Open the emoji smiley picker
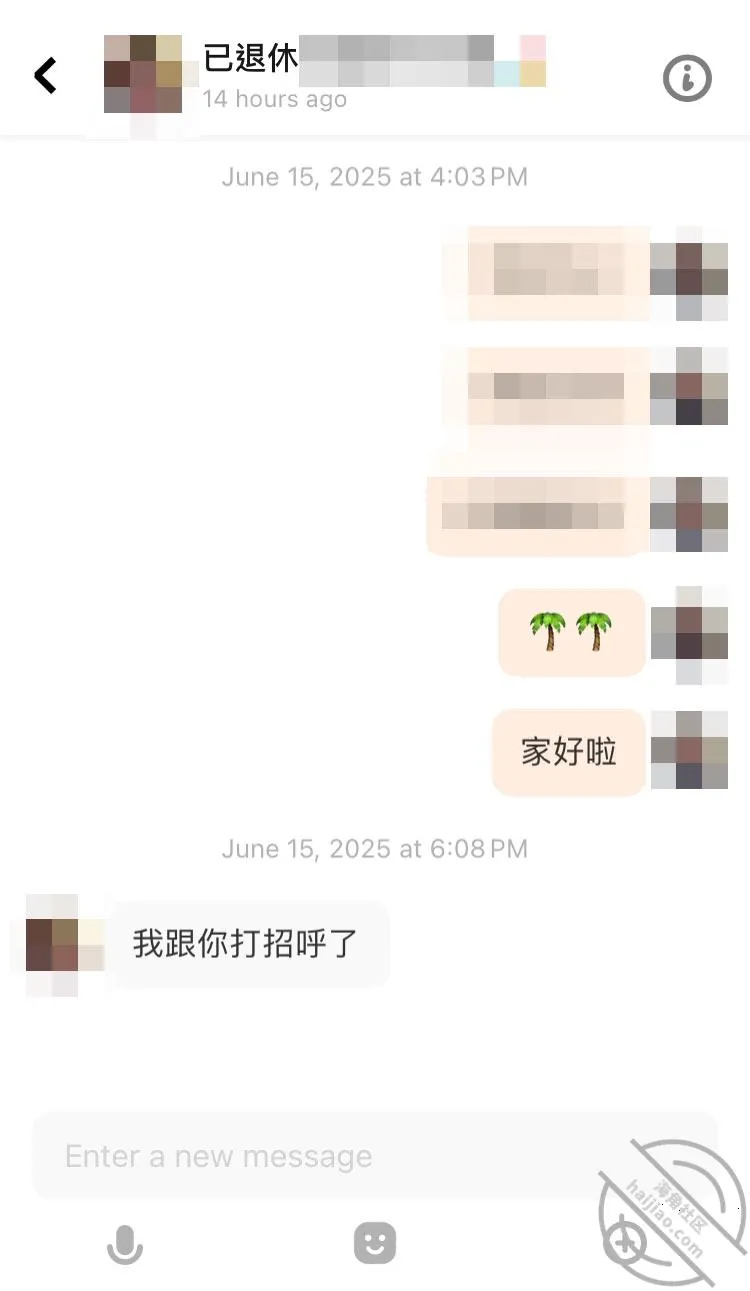 click(x=375, y=1243)
